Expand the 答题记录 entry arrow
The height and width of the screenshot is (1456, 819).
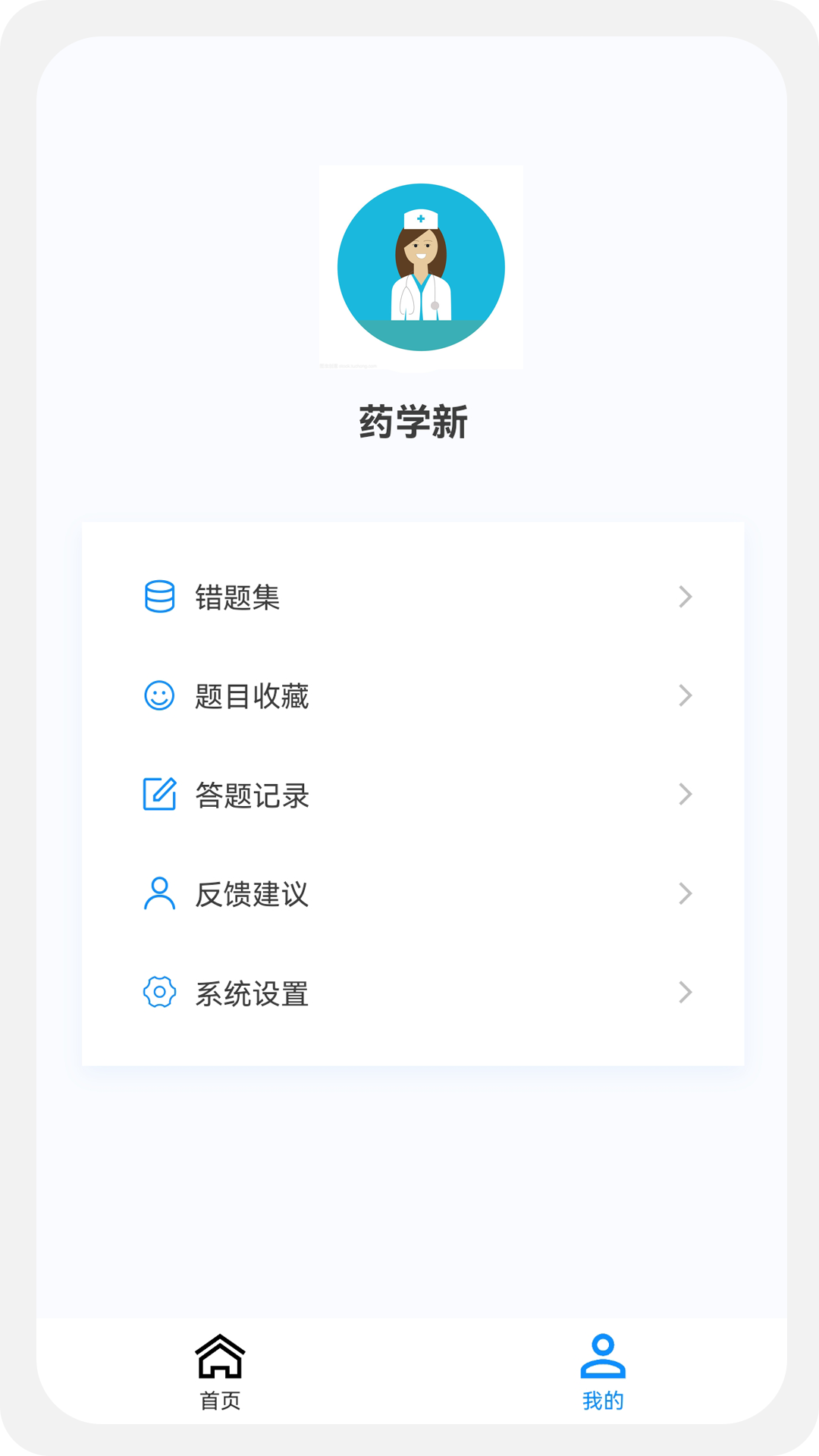(686, 795)
